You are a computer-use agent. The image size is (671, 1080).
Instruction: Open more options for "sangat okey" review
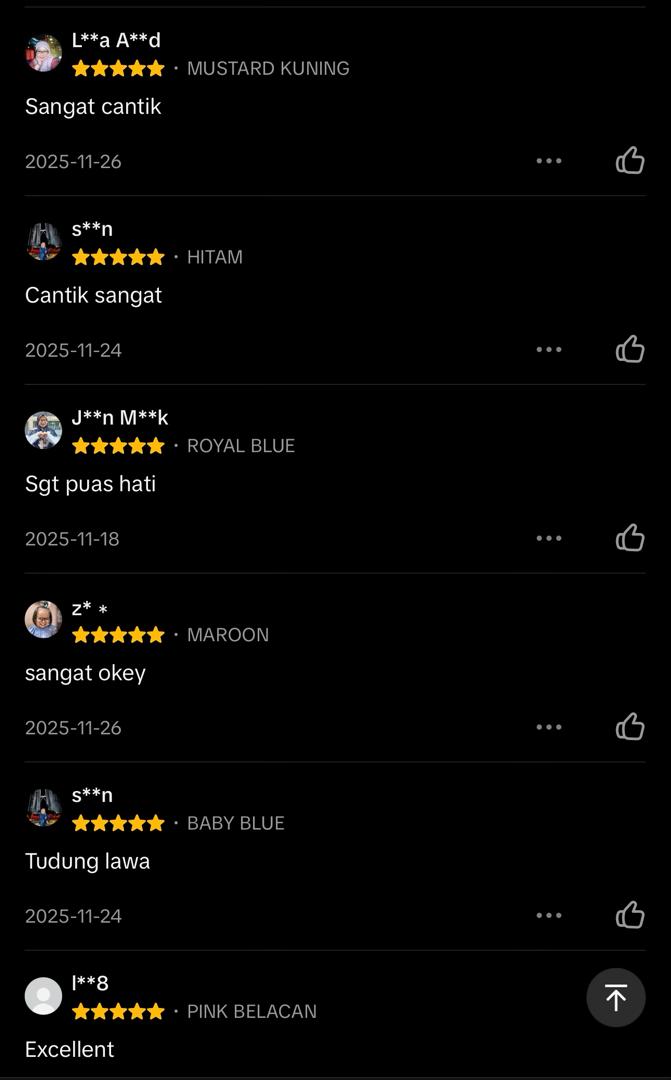click(549, 727)
